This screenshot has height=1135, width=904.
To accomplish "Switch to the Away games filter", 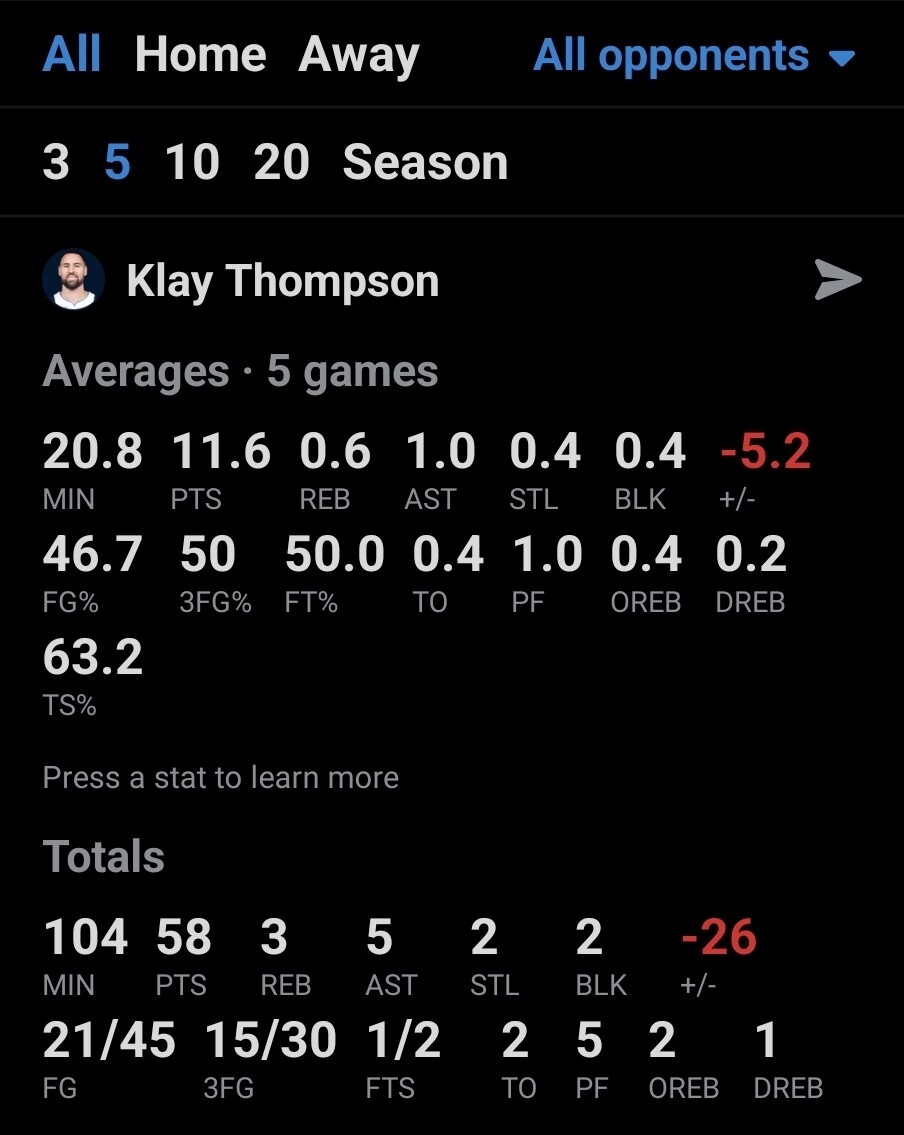I will [x=358, y=54].
